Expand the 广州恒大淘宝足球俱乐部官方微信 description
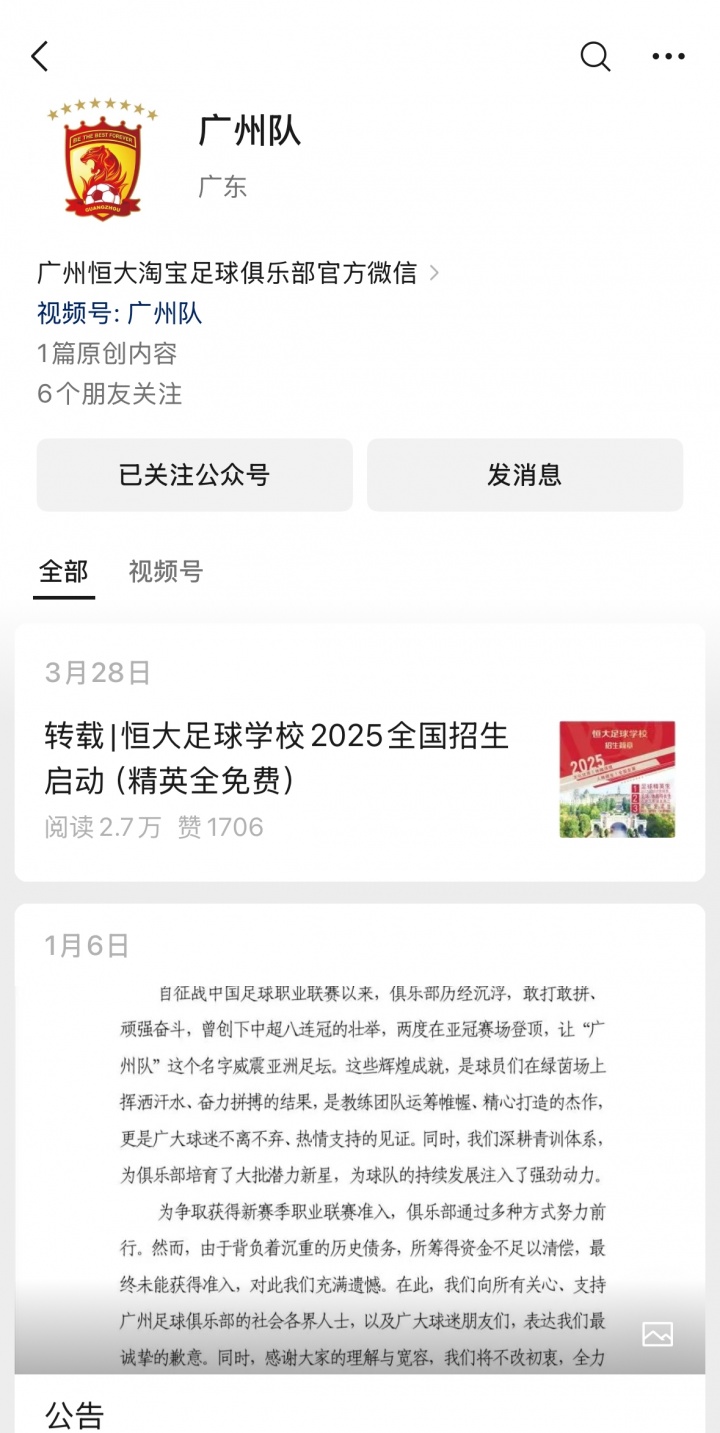 [x=238, y=273]
